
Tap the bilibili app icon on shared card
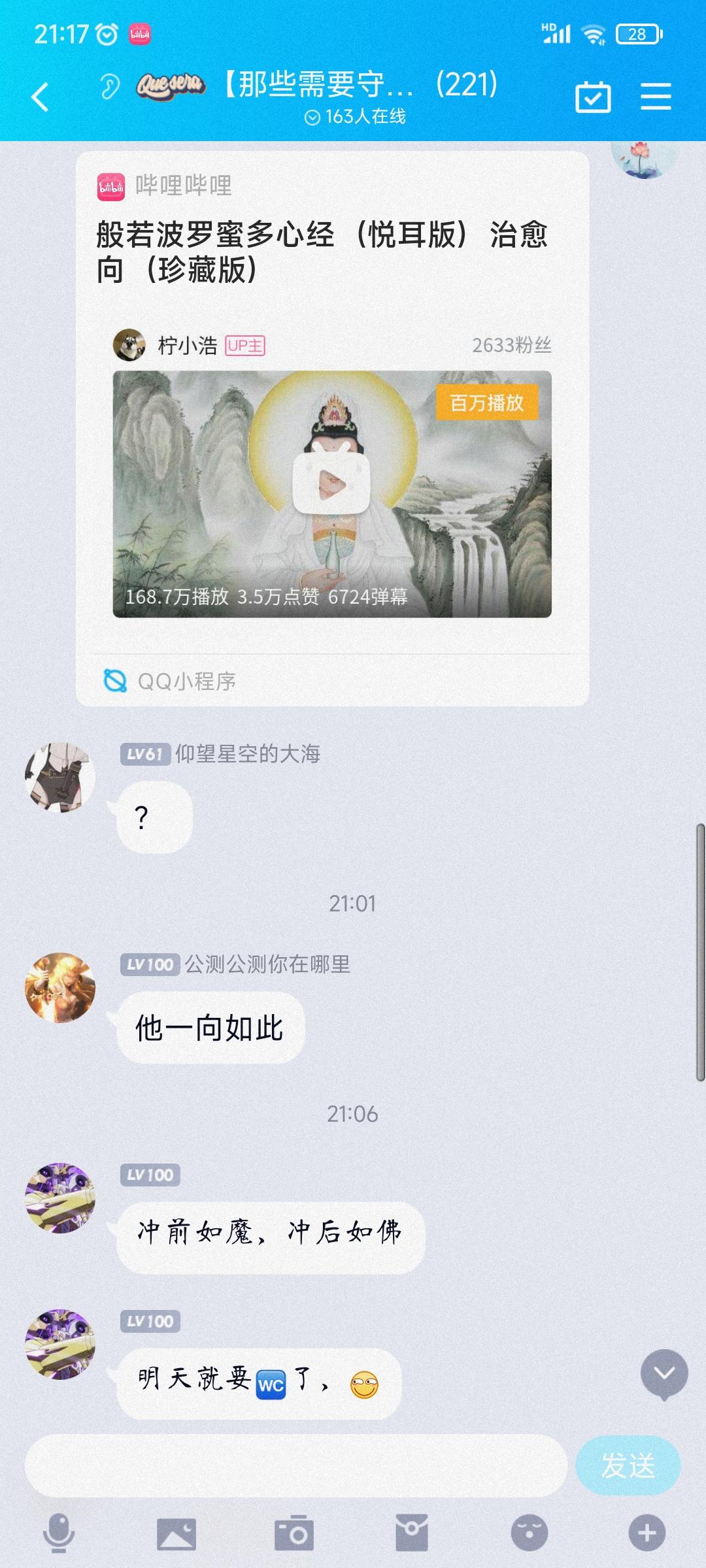111,185
